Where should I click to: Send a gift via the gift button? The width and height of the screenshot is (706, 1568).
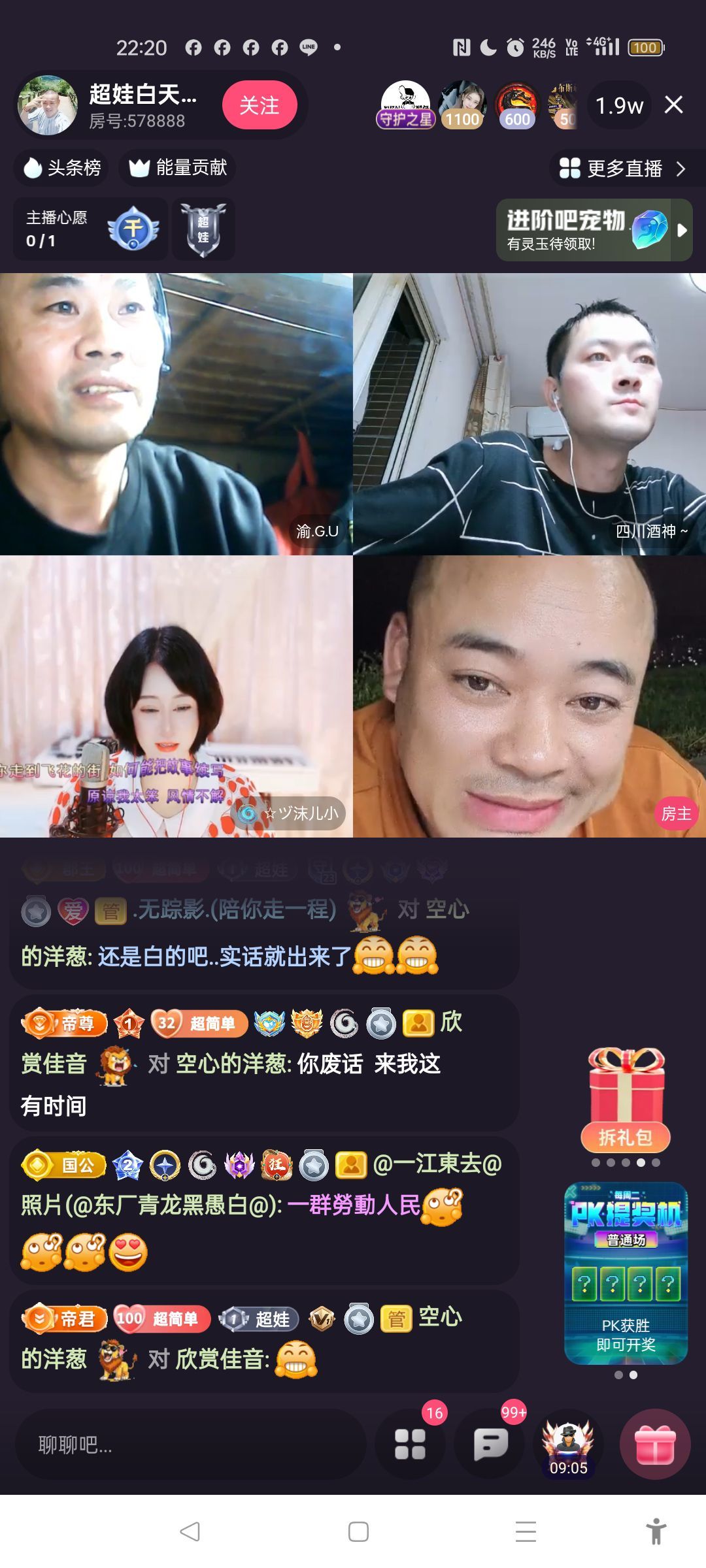[655, 1445]
